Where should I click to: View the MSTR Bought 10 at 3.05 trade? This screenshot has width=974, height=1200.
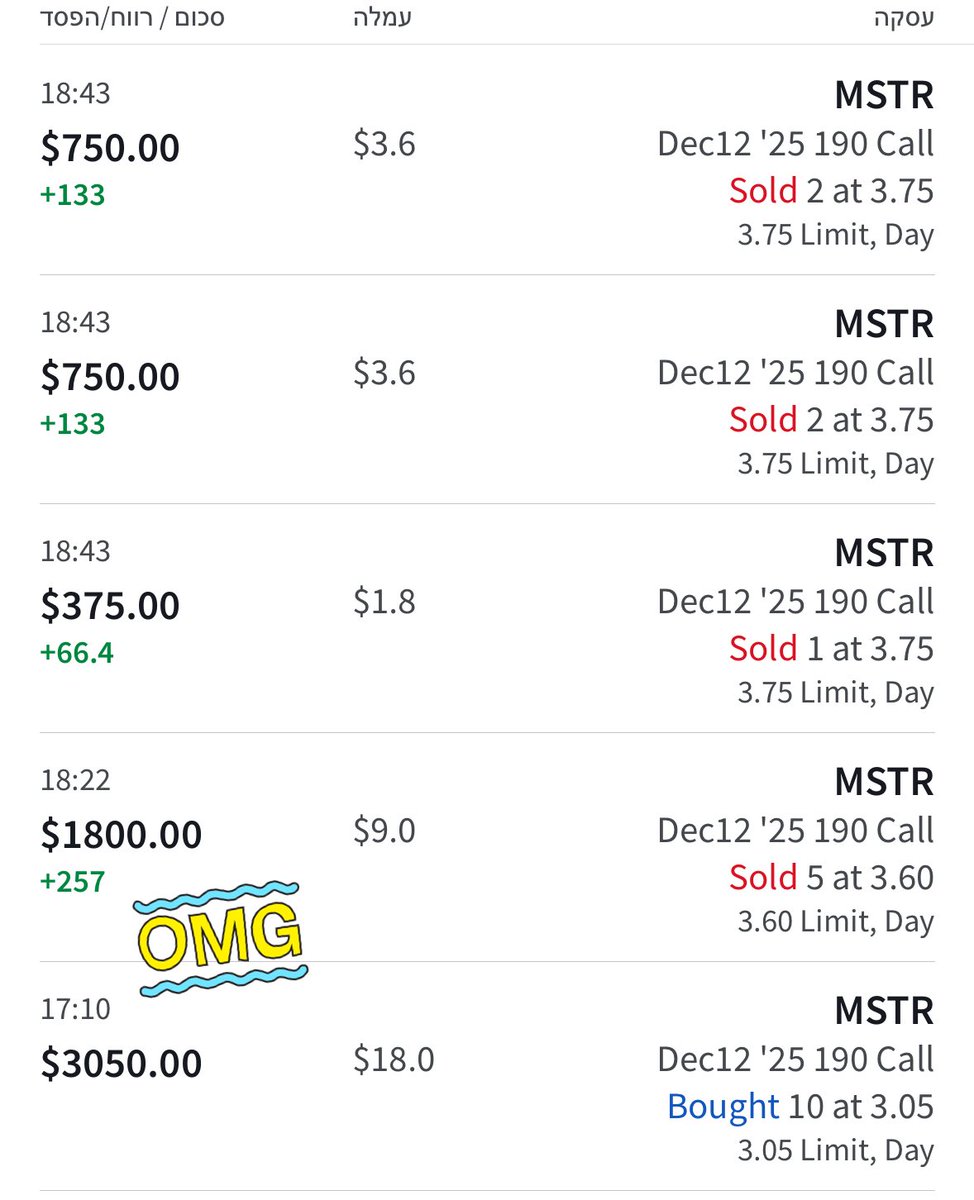coord(800,1106)
